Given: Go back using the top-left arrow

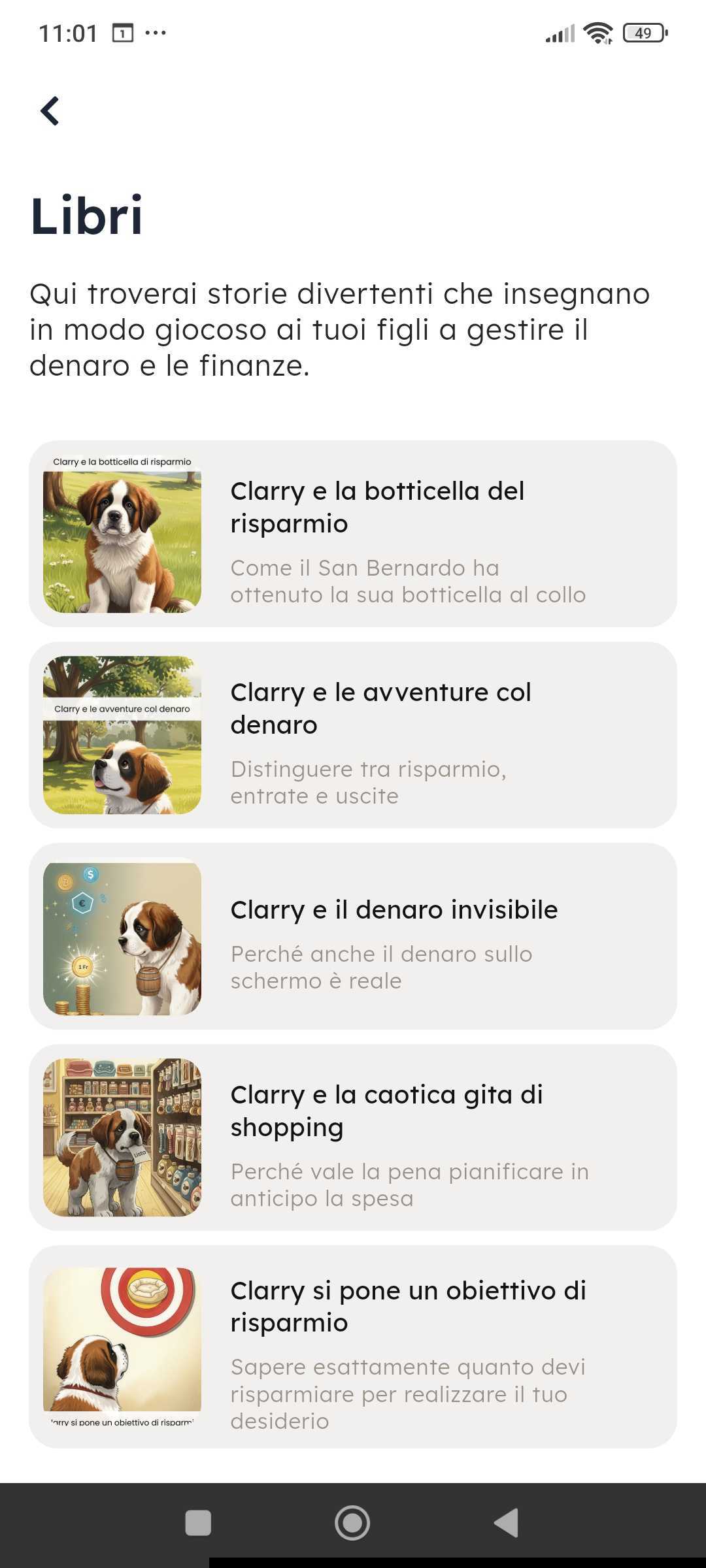Looking at the screenshot, I should [x=50, y=110].
